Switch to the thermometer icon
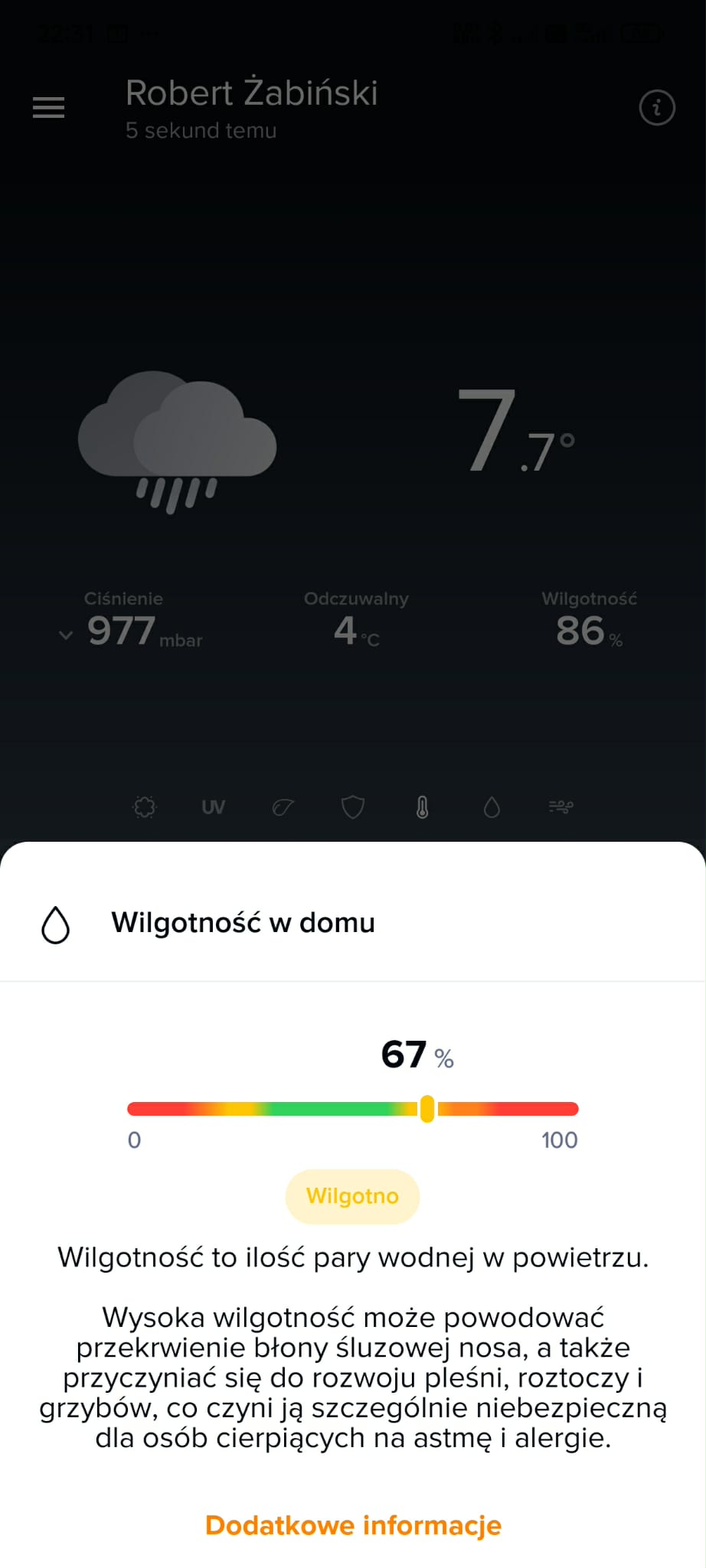Image resolution: width=706 pixels, height=1568 pixels. point(422,807)
